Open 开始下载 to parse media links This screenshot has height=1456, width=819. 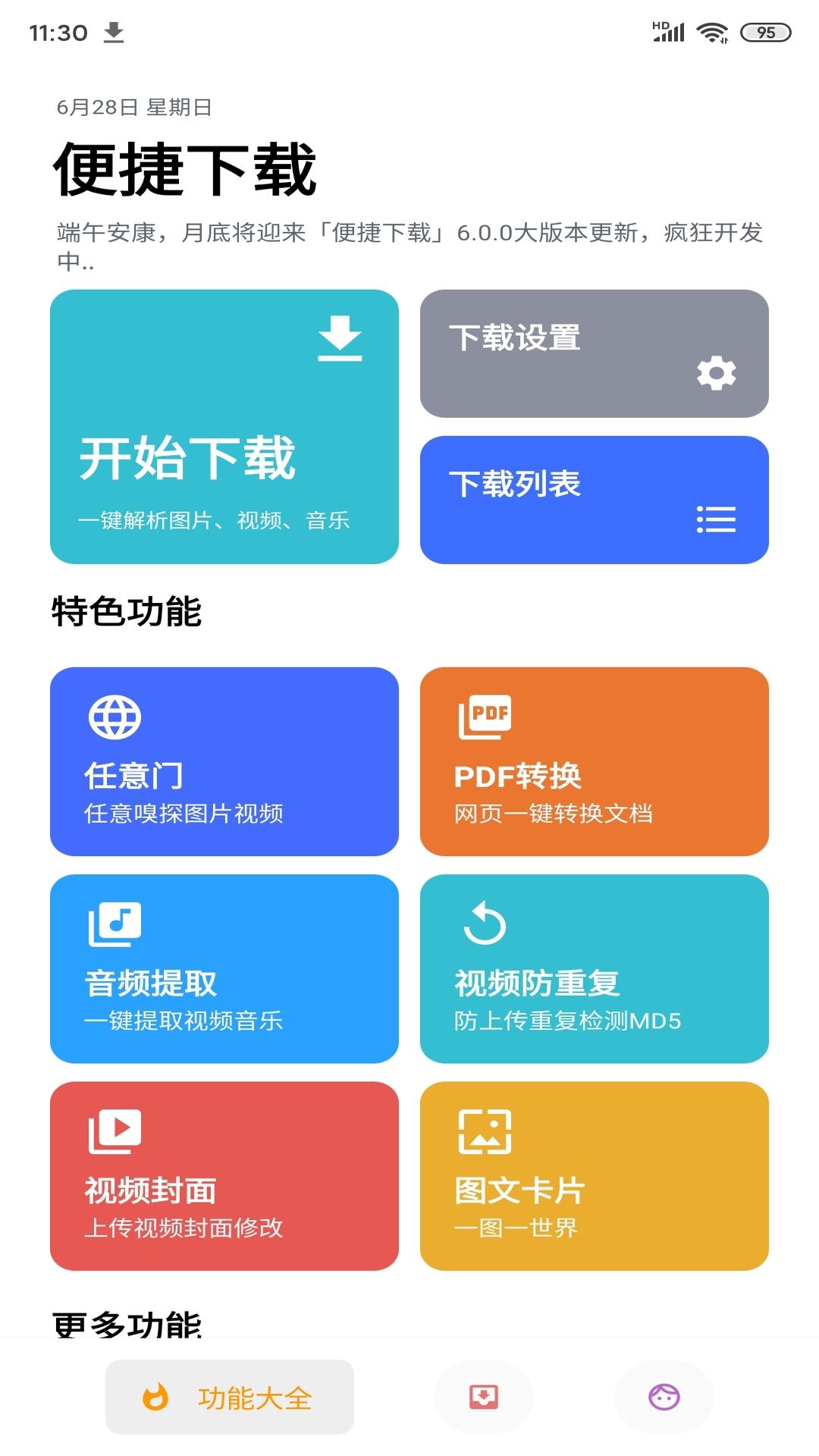(224, 425)
